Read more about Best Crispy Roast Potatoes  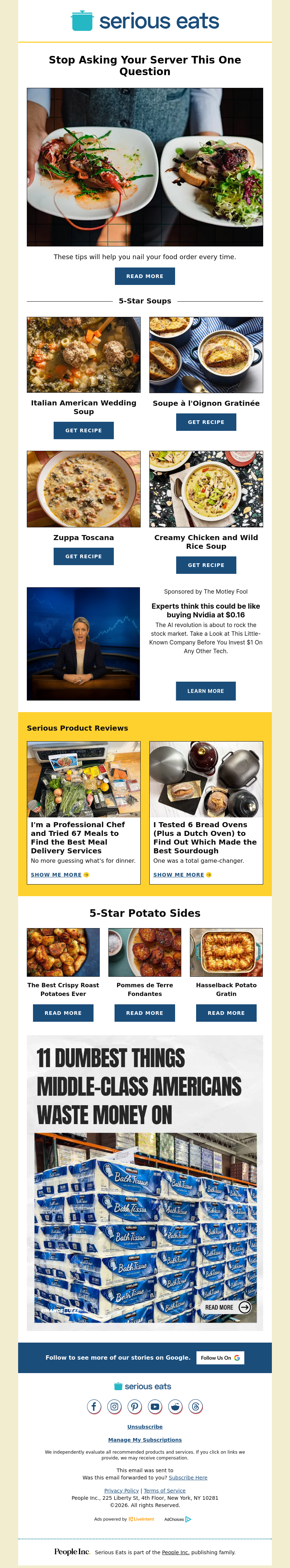coord(63,1013)
